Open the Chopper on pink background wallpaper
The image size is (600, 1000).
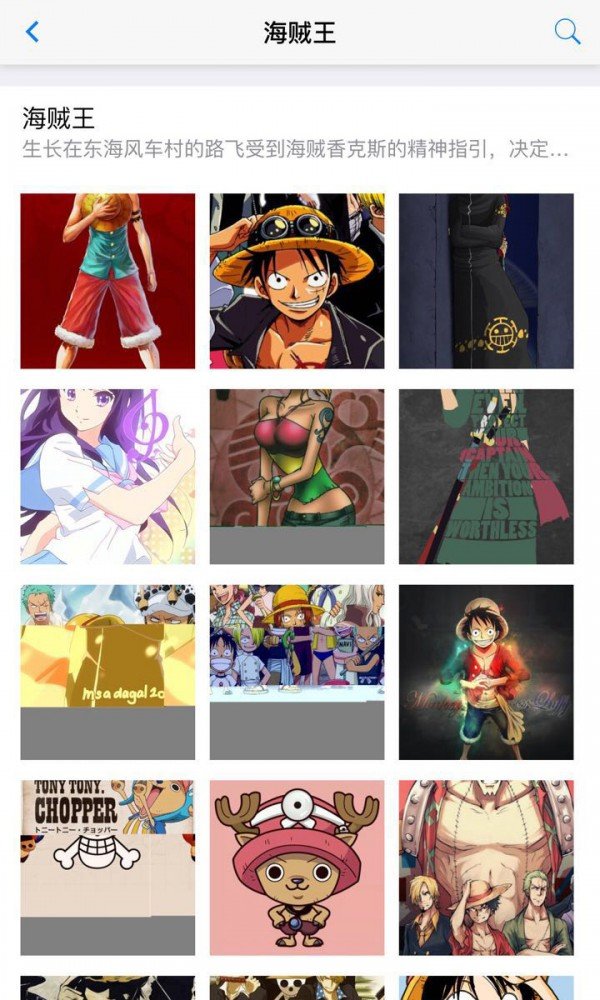pyautogui.click(x=297, y=867)
